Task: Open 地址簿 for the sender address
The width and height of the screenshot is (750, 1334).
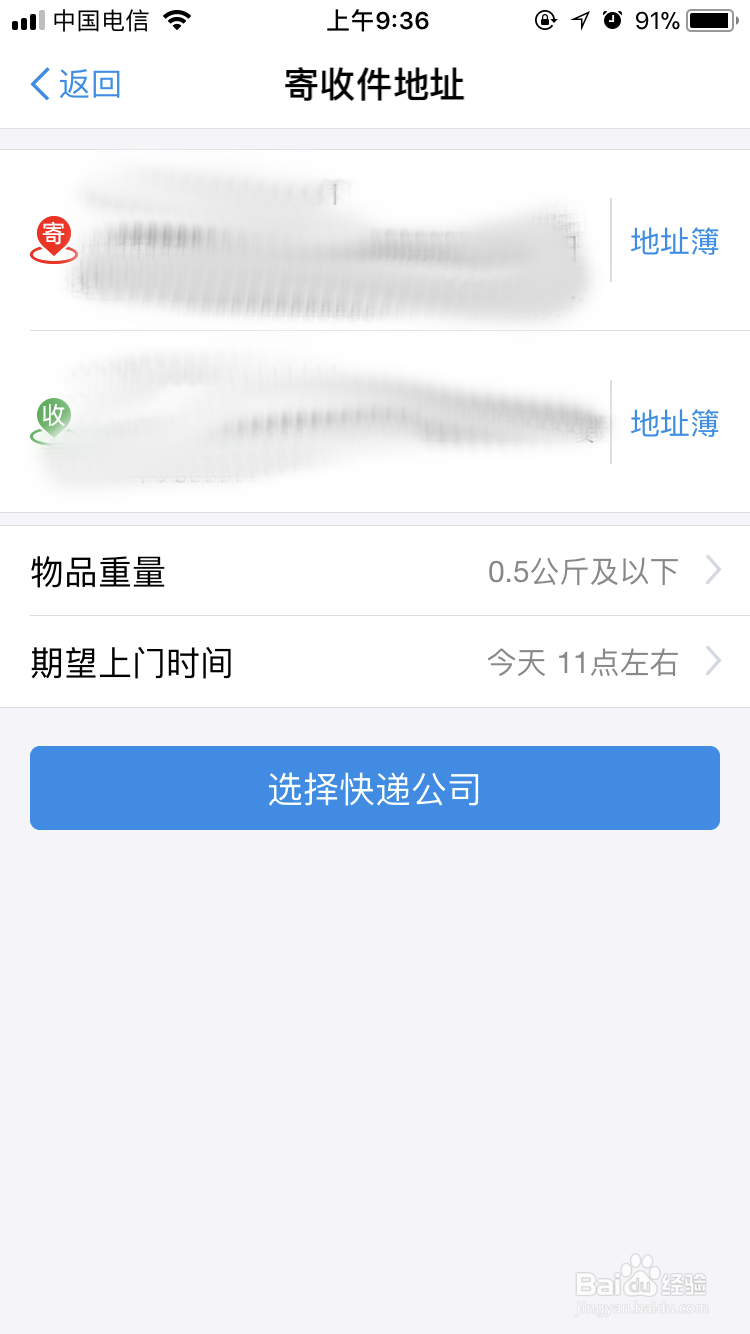Action: coord(674,240)
